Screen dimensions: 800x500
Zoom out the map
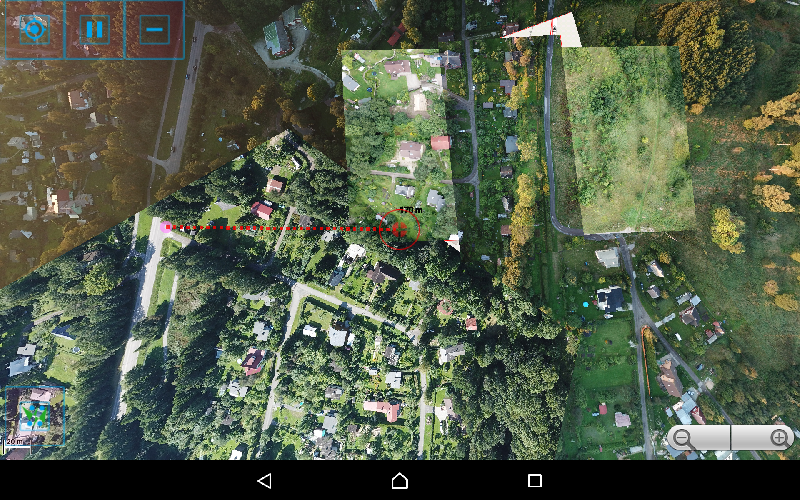tap(684, 438)
